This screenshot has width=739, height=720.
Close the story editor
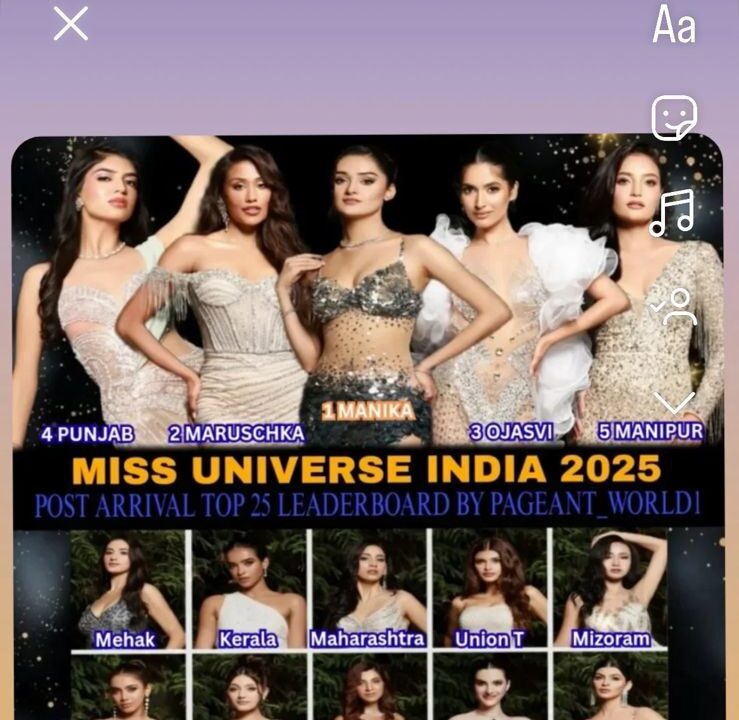pos(71,25)
